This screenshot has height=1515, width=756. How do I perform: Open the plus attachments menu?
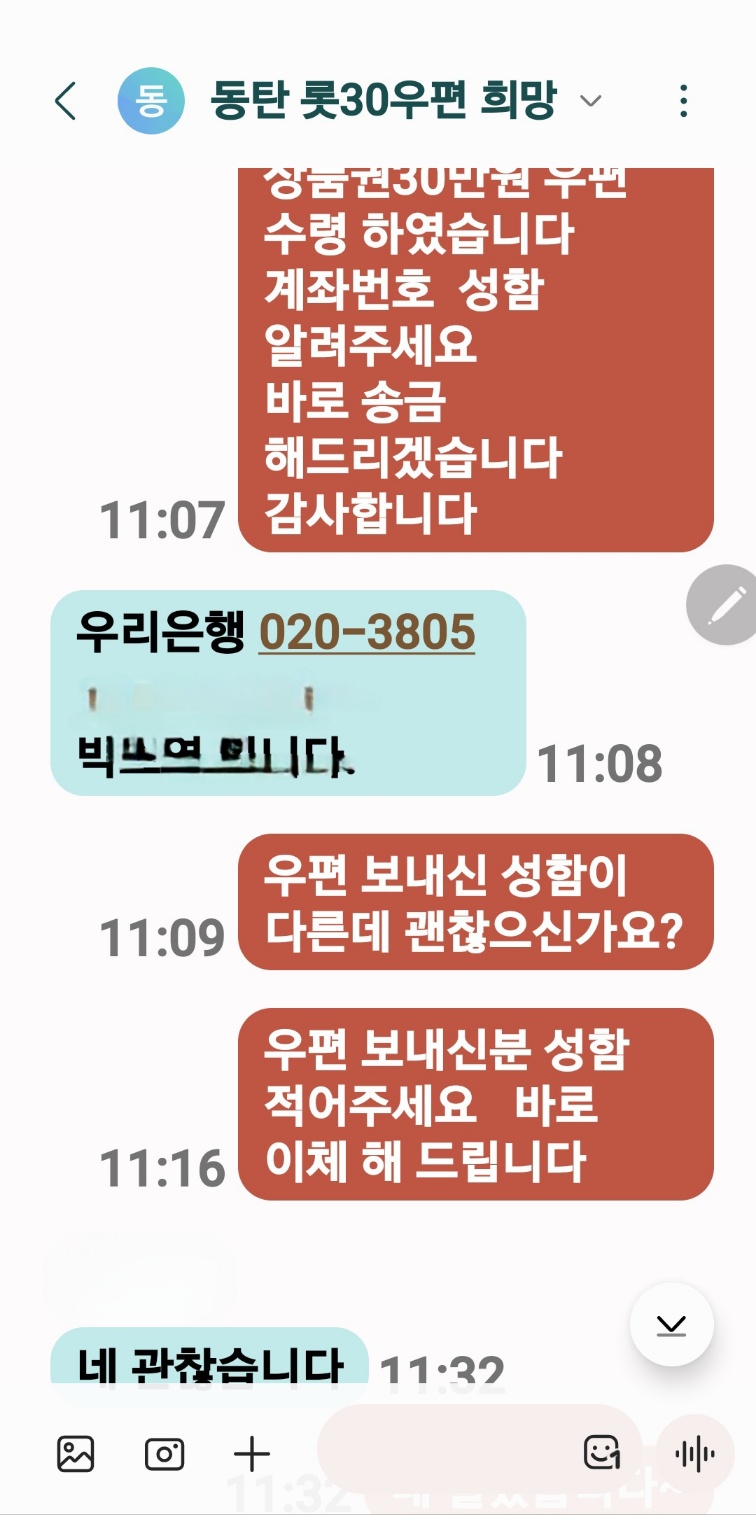pyautogui.click(x=252, y=1453)
